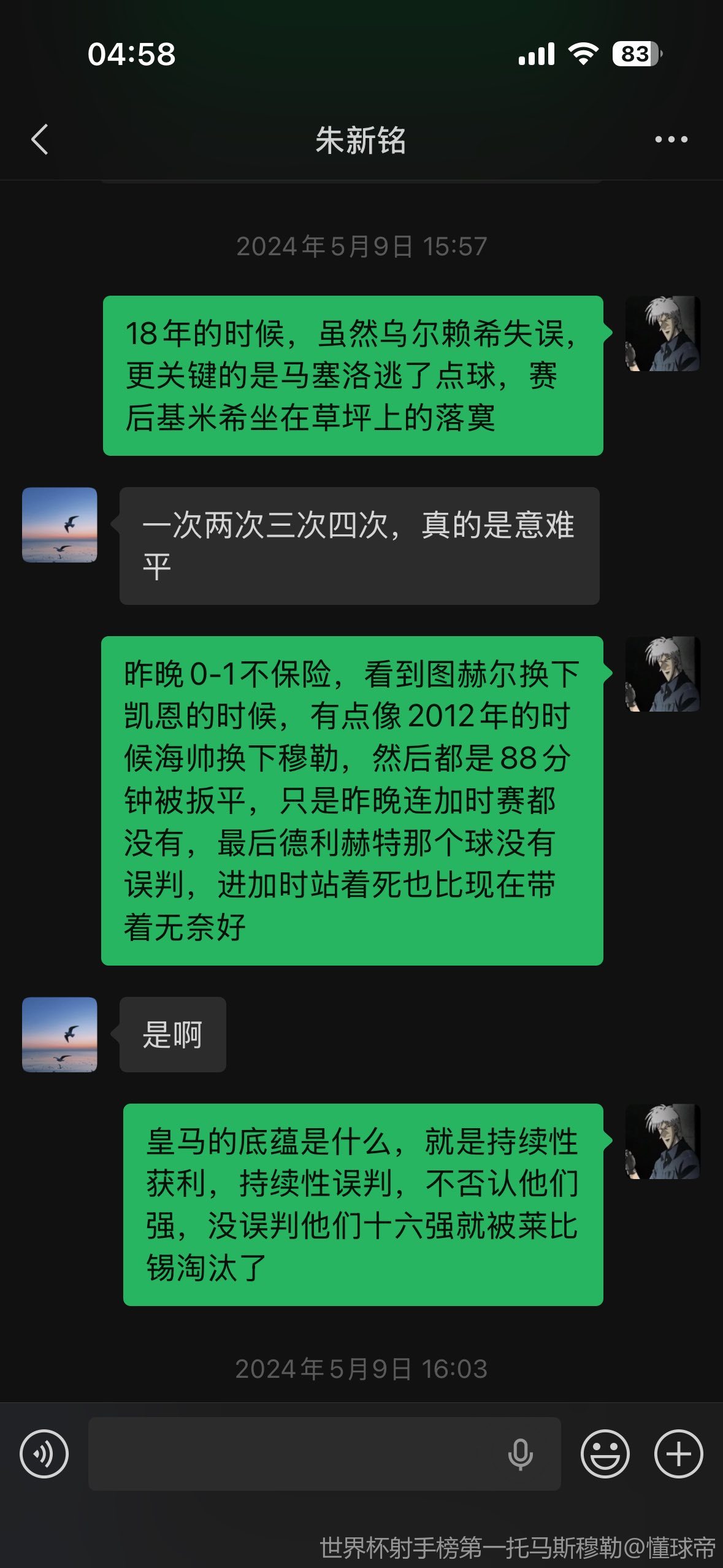Go back from the 朱新铭 chat

(x=40, y=139)
